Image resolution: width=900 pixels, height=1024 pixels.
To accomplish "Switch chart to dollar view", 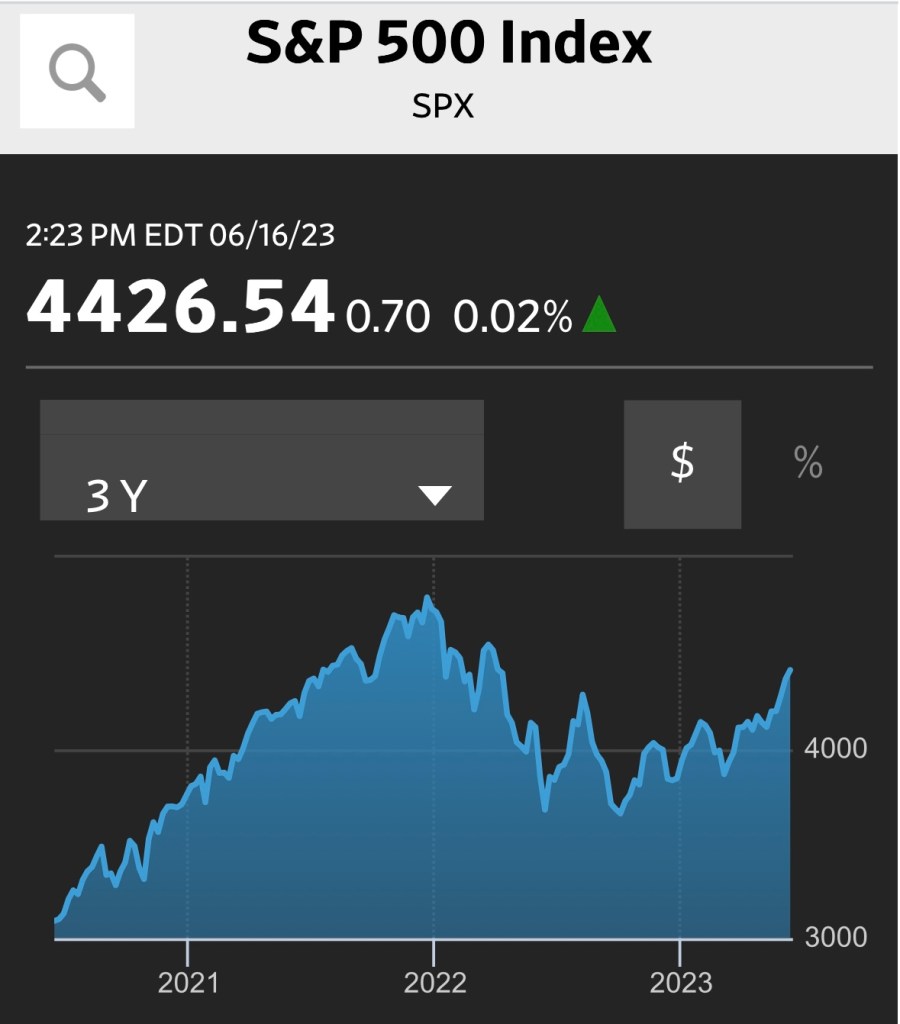I will pyautogui.click(x=682, y=464).
